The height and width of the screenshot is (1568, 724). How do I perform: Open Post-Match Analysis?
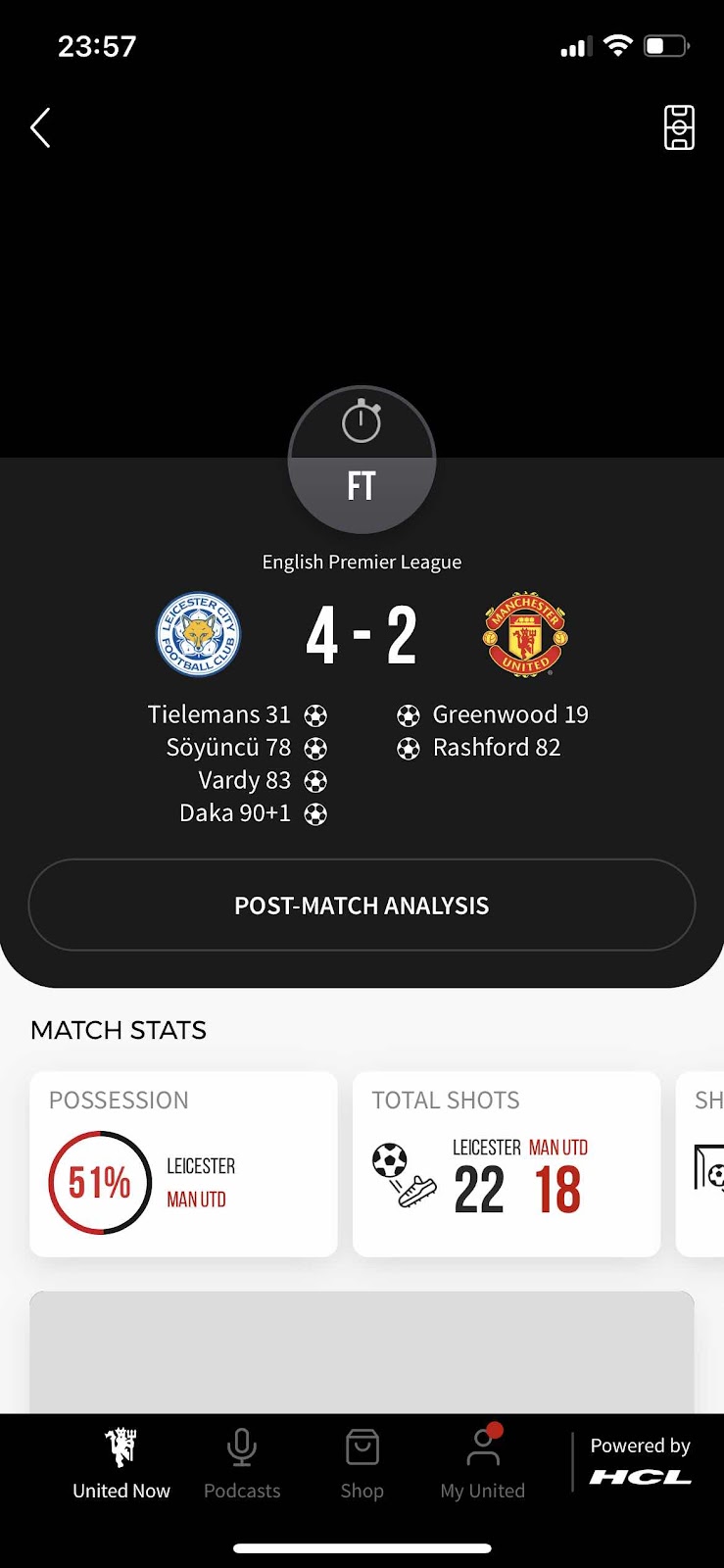pos(362,905)
